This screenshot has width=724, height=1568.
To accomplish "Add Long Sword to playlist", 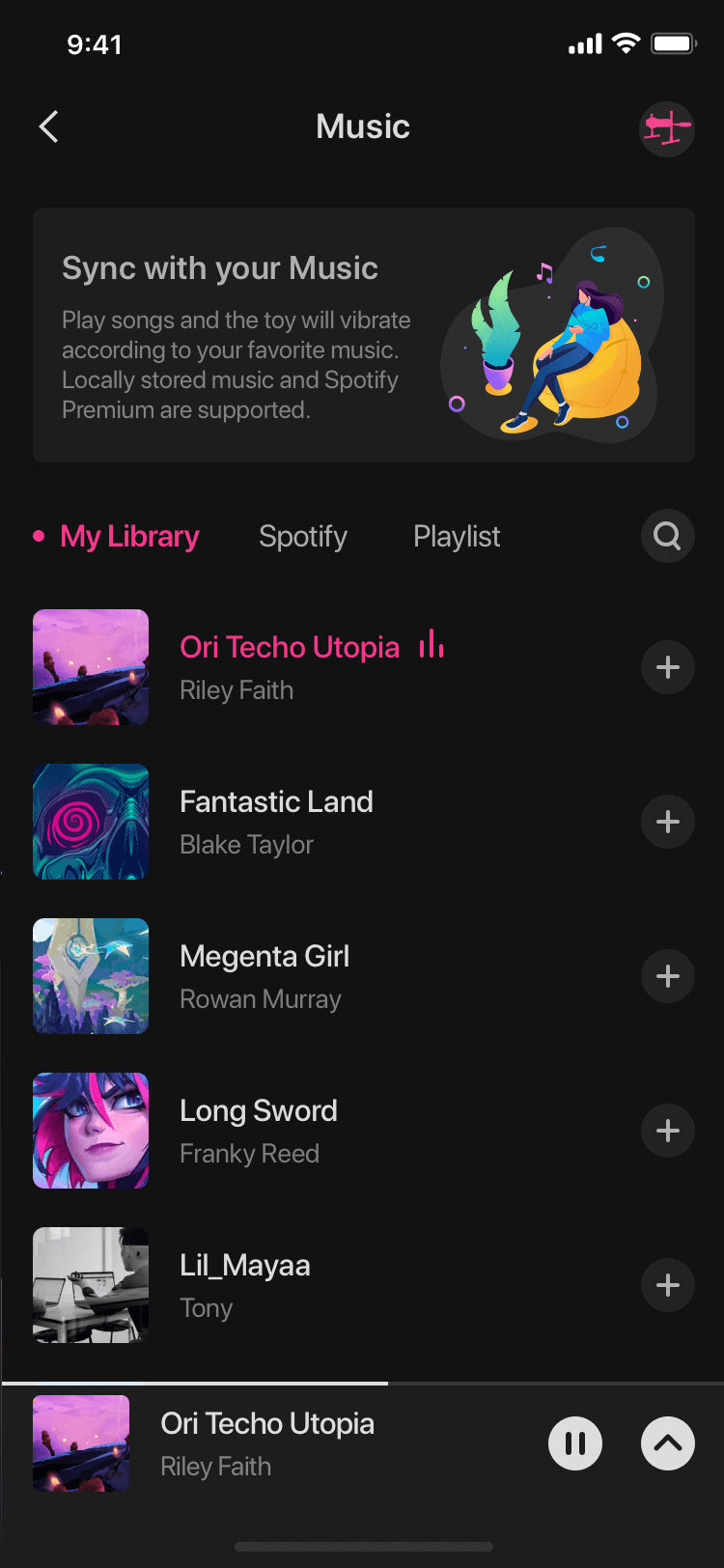I will (x=667, y=1131).
